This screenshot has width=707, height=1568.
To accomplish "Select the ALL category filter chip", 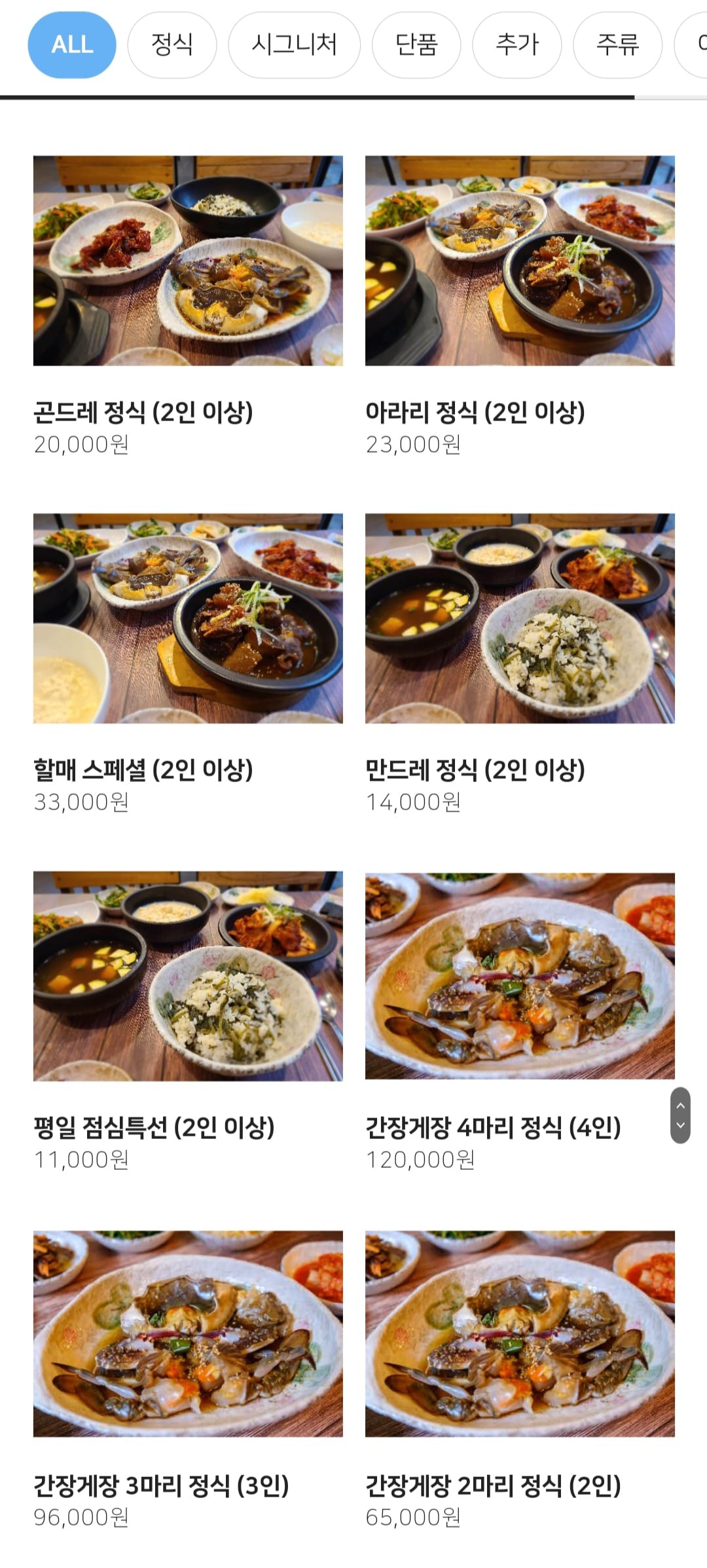I will tap(71, 45).
